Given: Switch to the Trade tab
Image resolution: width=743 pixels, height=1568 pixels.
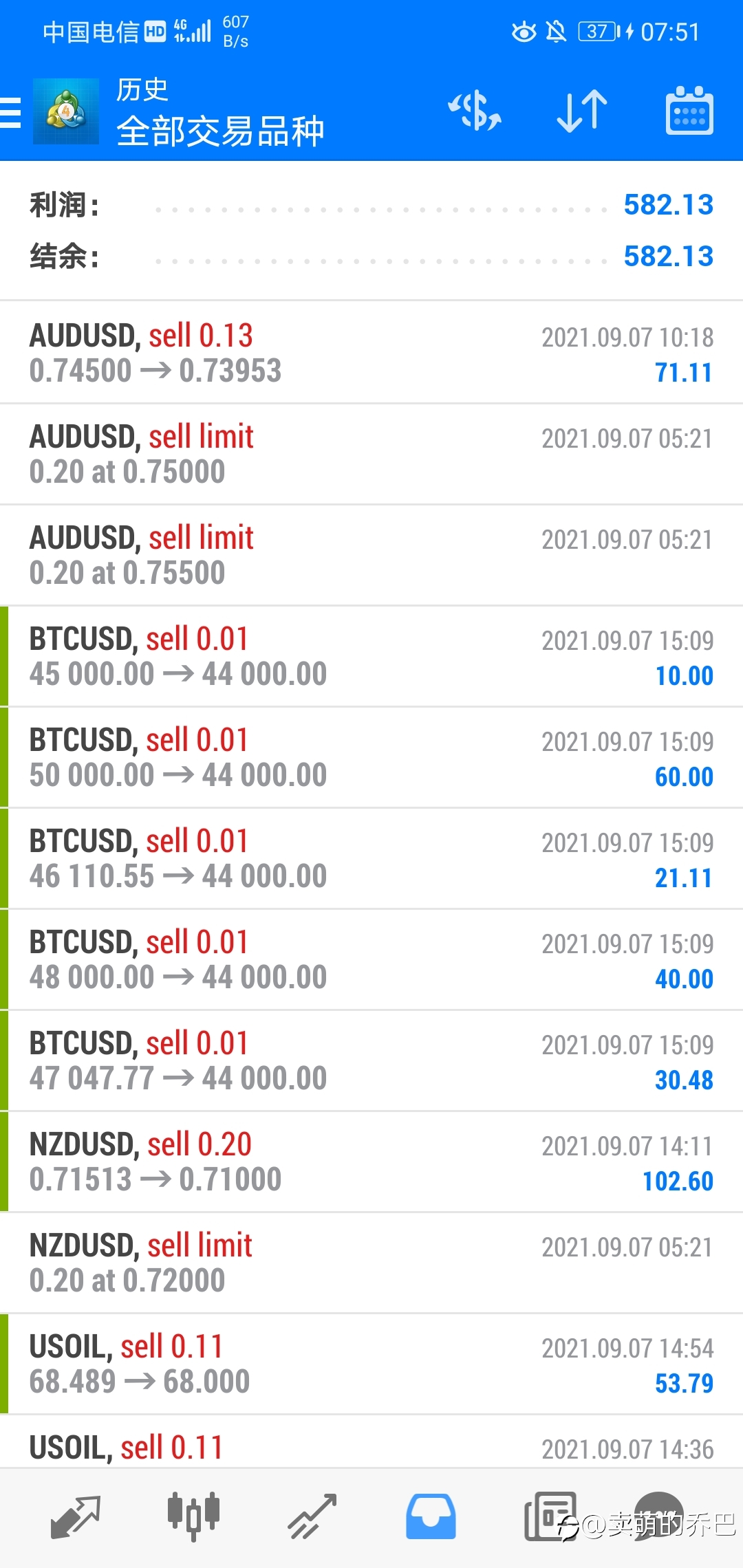Looking at the screenshot, I should [312, 1516].
